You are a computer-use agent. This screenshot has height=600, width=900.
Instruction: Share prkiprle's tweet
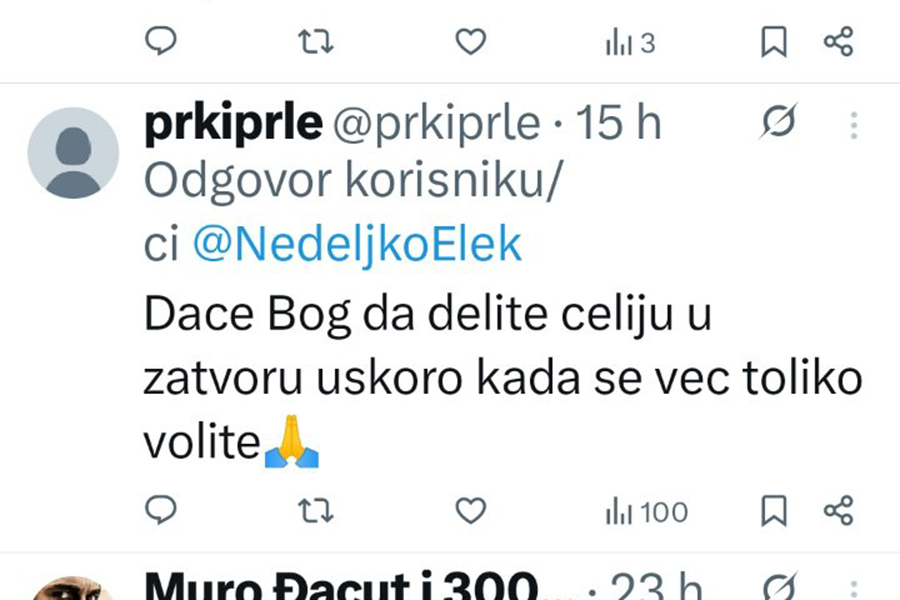tap(838, 511)
